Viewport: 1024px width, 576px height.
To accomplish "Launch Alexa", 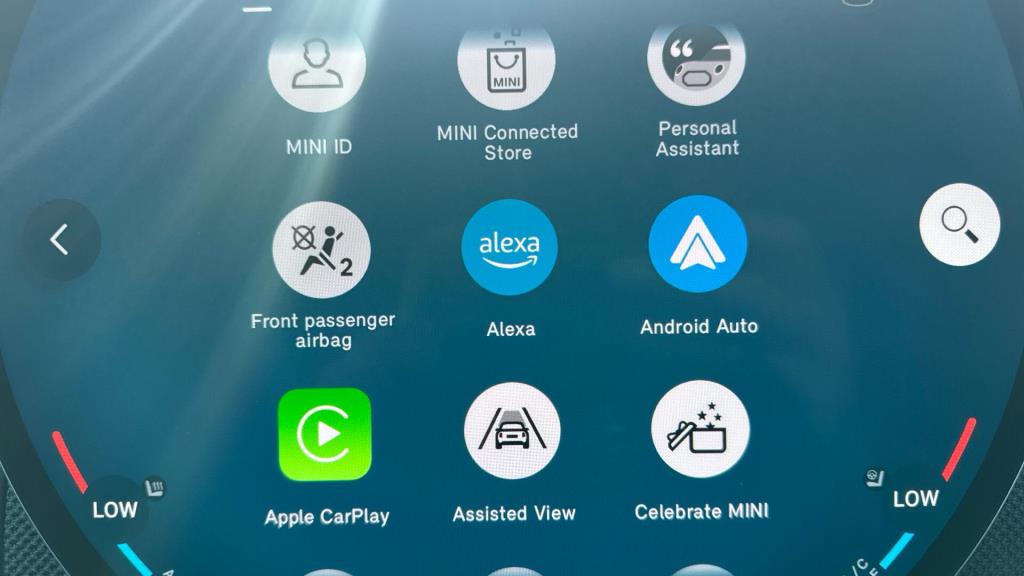I will tap(510, 247).
